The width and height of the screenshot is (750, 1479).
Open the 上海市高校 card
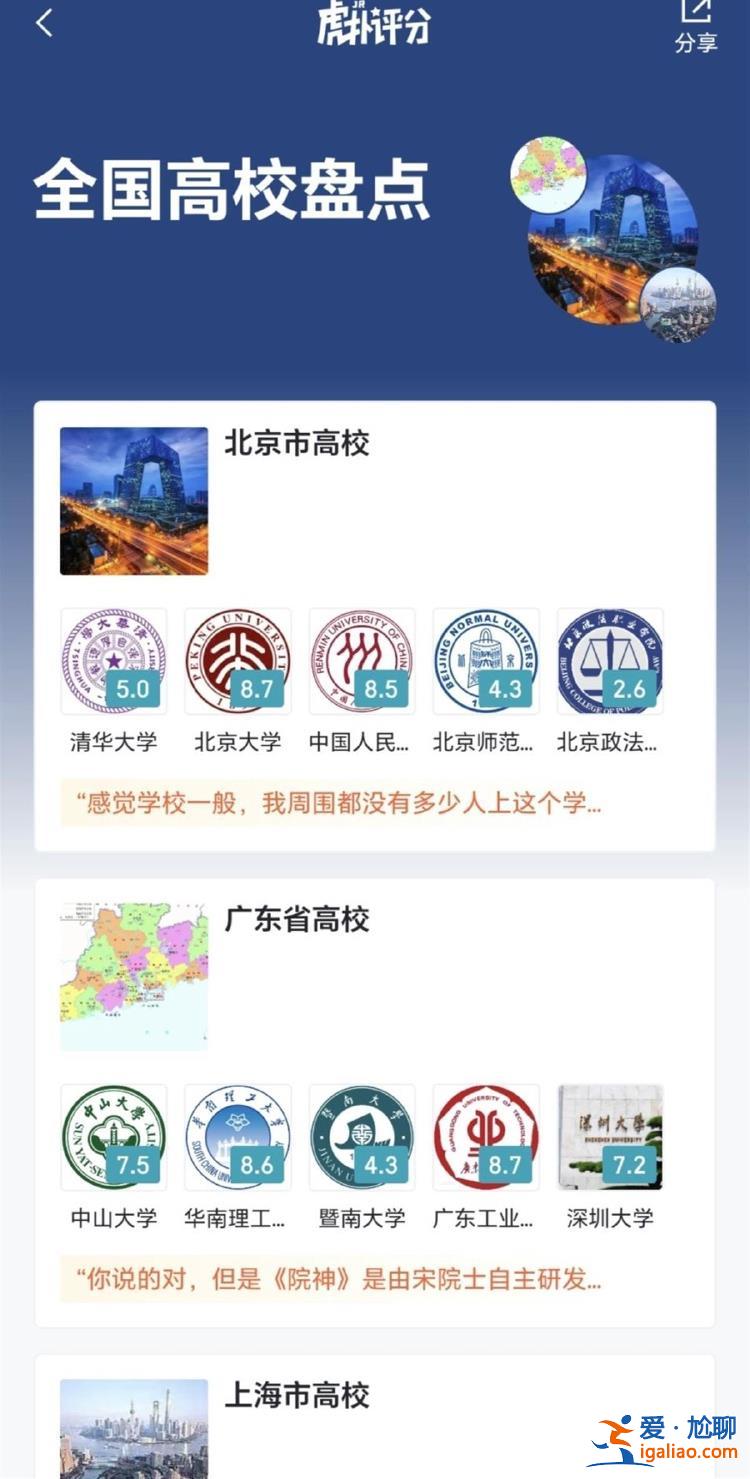375,1417
